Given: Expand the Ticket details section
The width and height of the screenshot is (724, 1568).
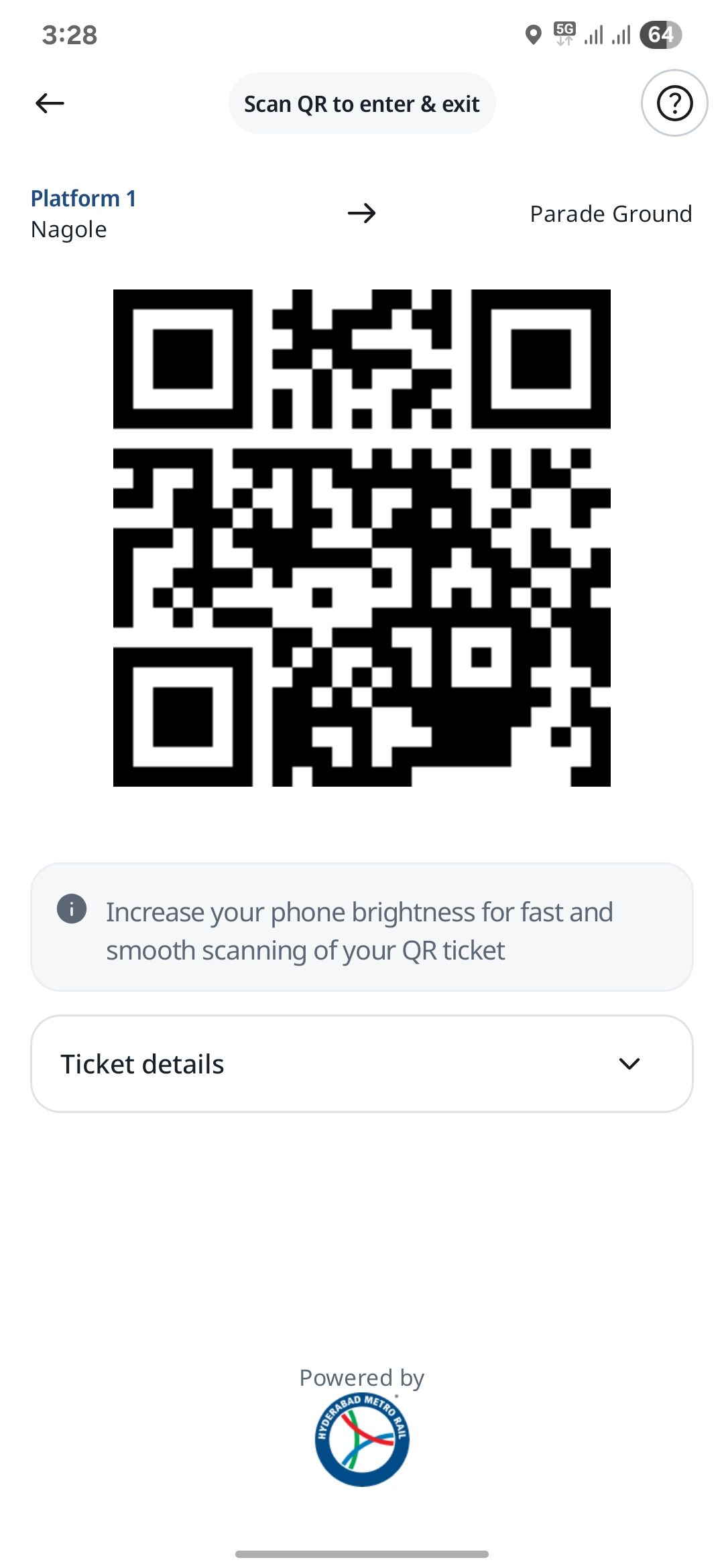Looking at the screenshot, I should click(x=629, y=1063).
